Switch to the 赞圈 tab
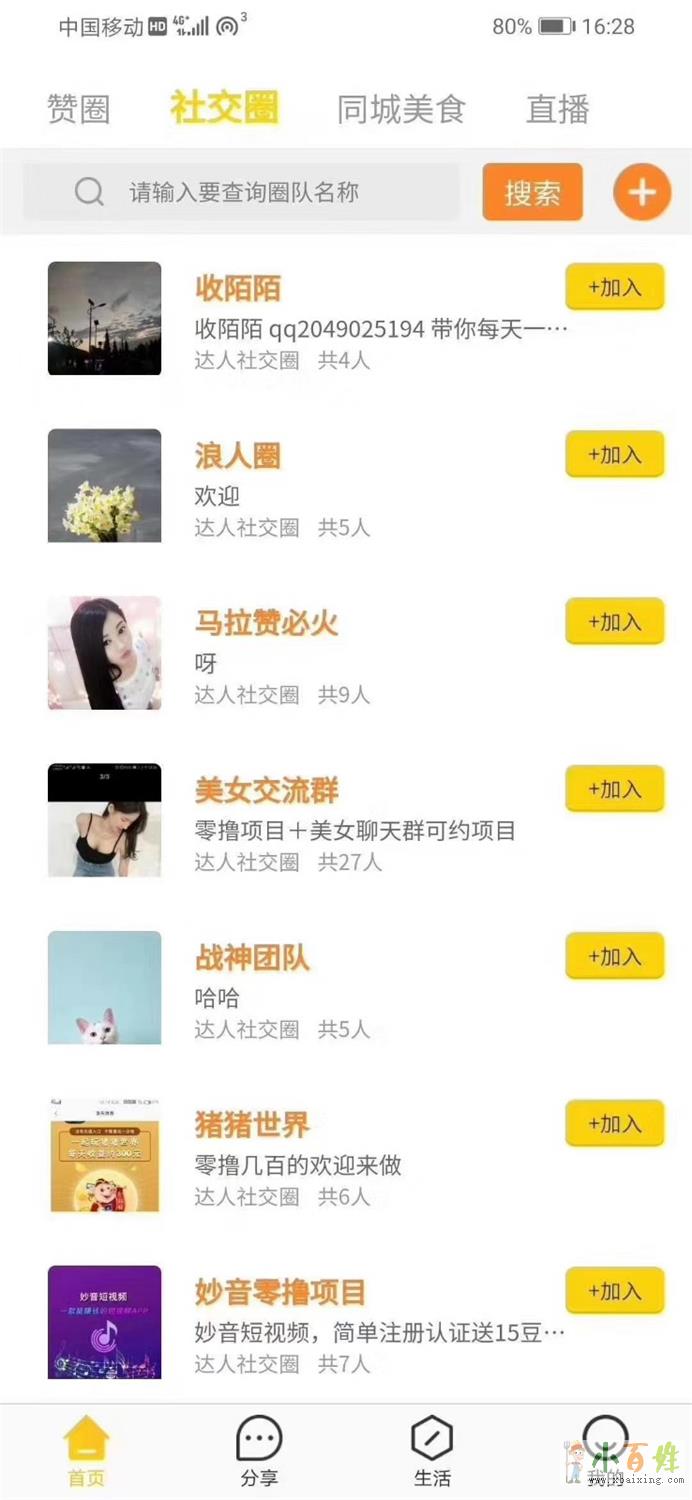 point(78,109)
